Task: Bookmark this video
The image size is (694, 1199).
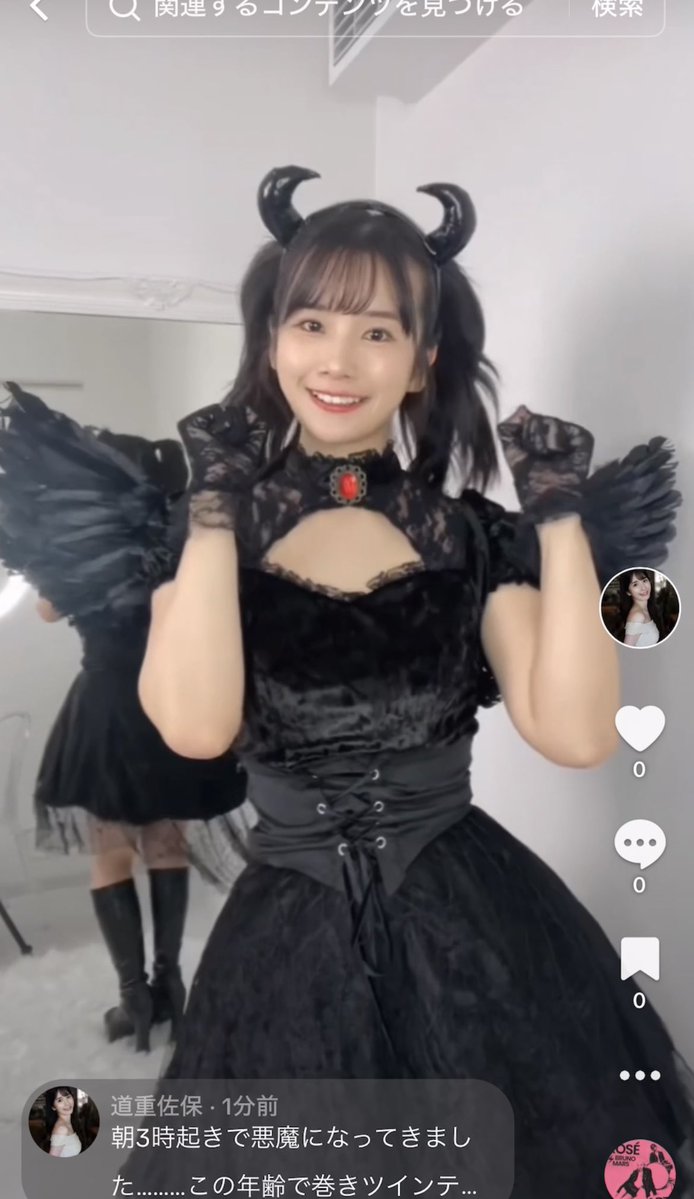Action: [x=640, y=959]
